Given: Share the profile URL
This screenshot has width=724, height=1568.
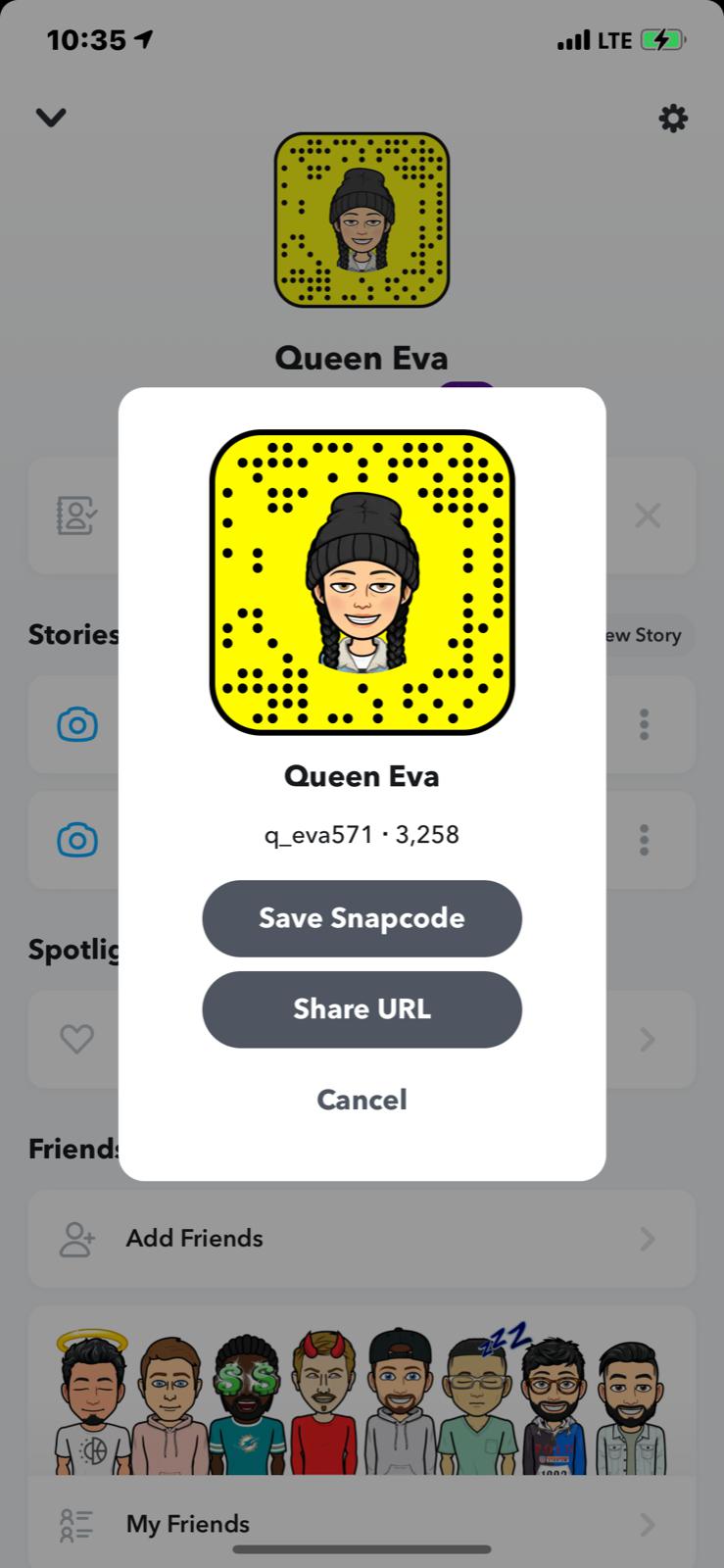Looking at the screenshot, I should pos(362,1009).
